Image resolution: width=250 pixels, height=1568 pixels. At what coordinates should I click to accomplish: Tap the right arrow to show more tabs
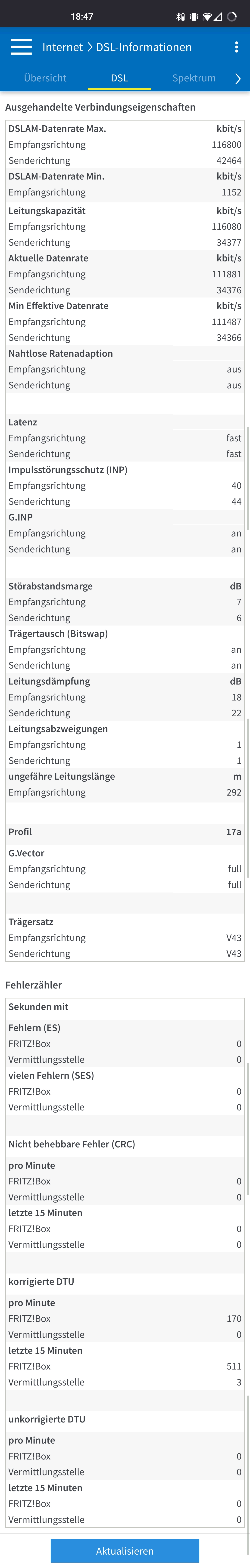point(238,78)
